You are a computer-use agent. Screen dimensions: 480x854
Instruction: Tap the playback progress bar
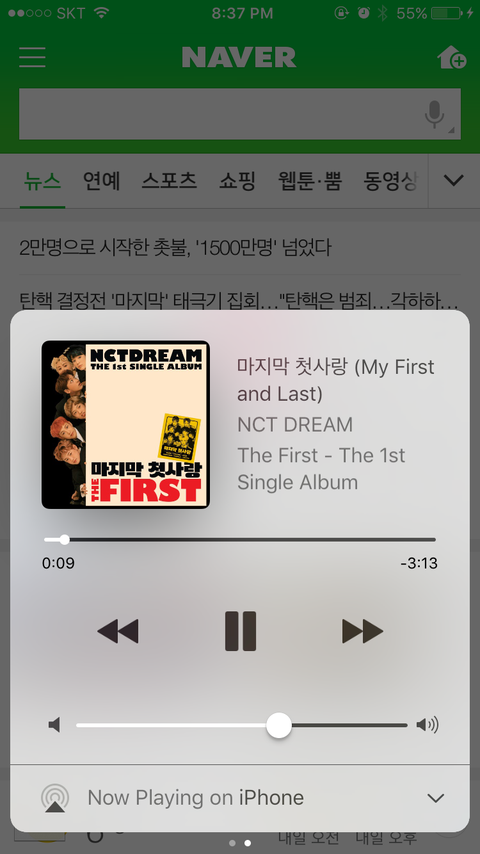[240, 540]
